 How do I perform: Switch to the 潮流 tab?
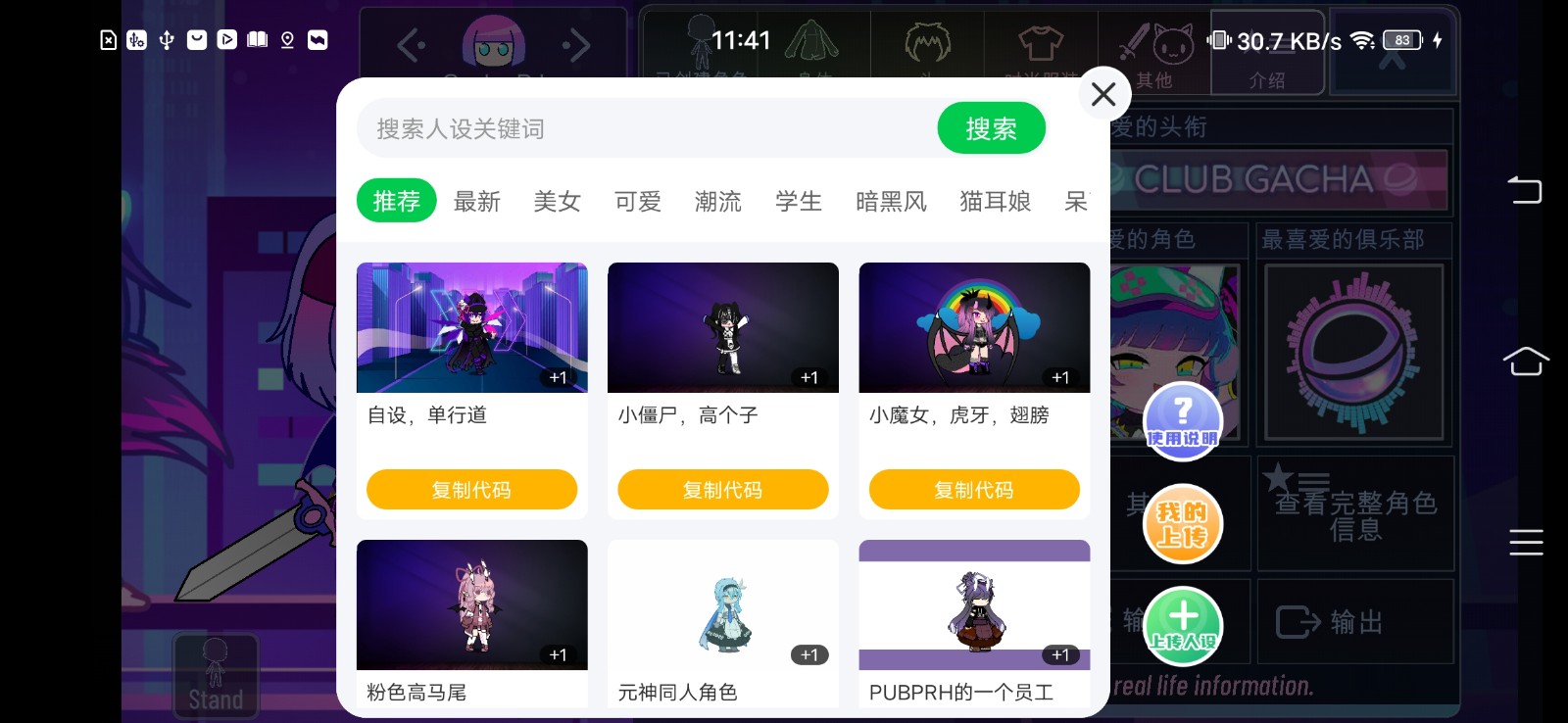(718, 201)
